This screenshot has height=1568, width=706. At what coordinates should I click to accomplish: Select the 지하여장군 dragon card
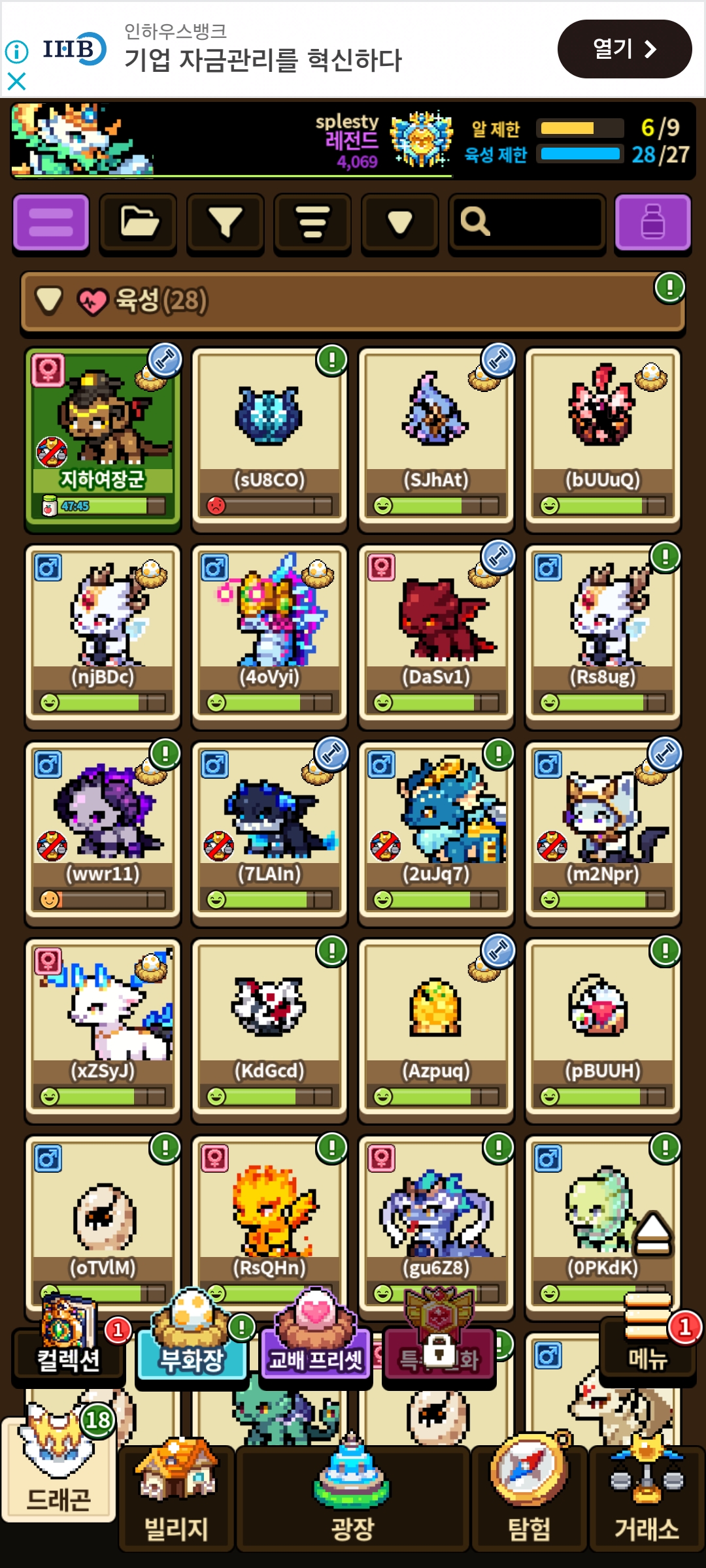point(103,438)
